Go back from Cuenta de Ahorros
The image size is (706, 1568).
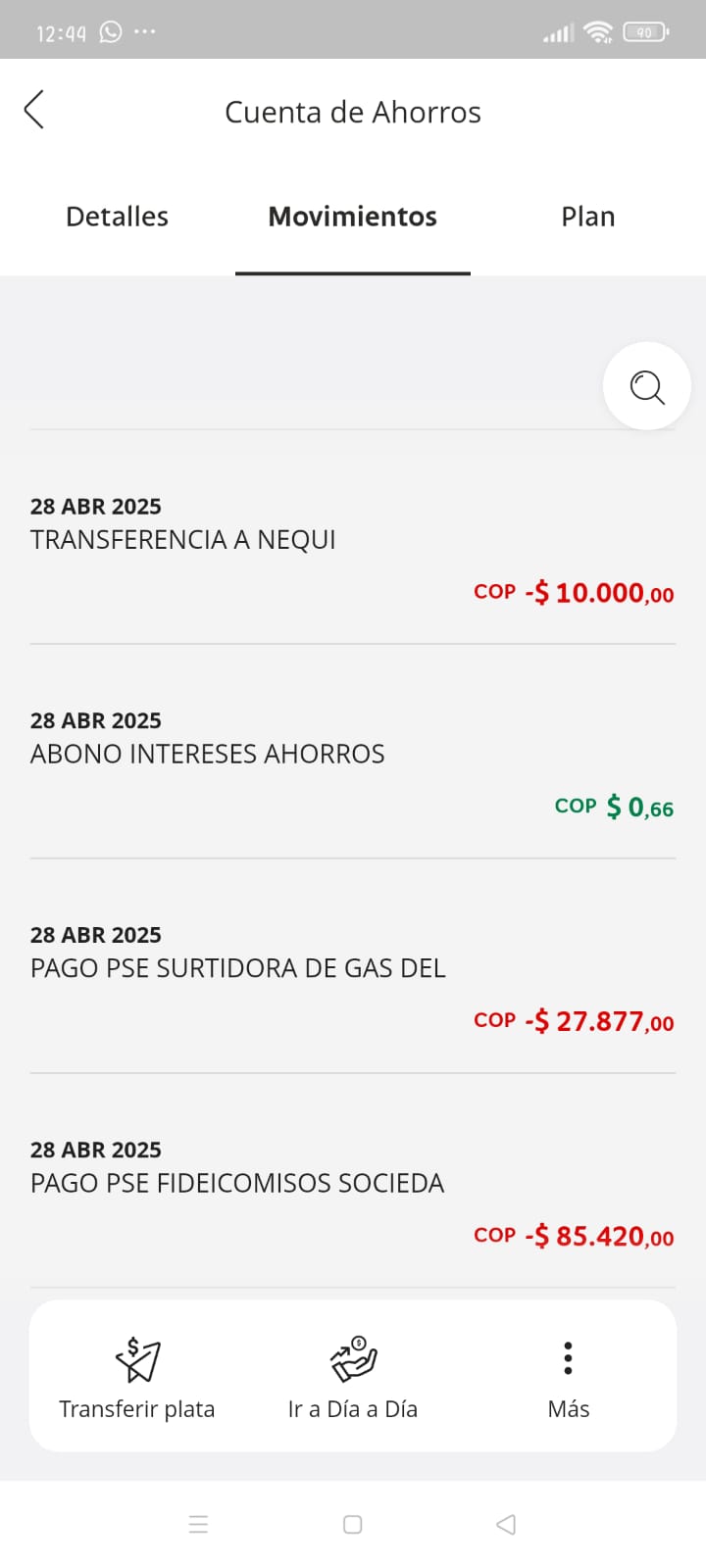(34, 110)
